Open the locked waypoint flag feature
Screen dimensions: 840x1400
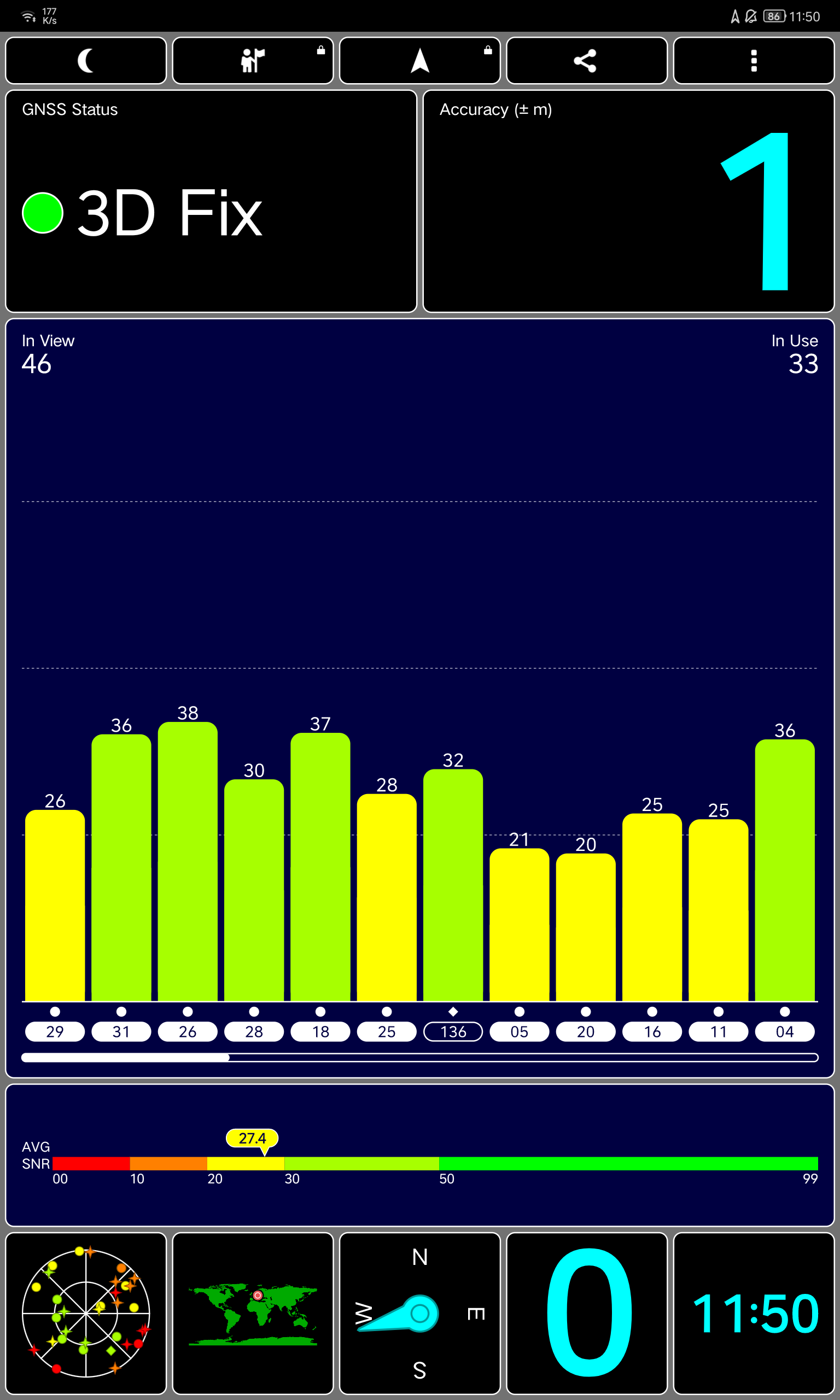tap(253, 61)
